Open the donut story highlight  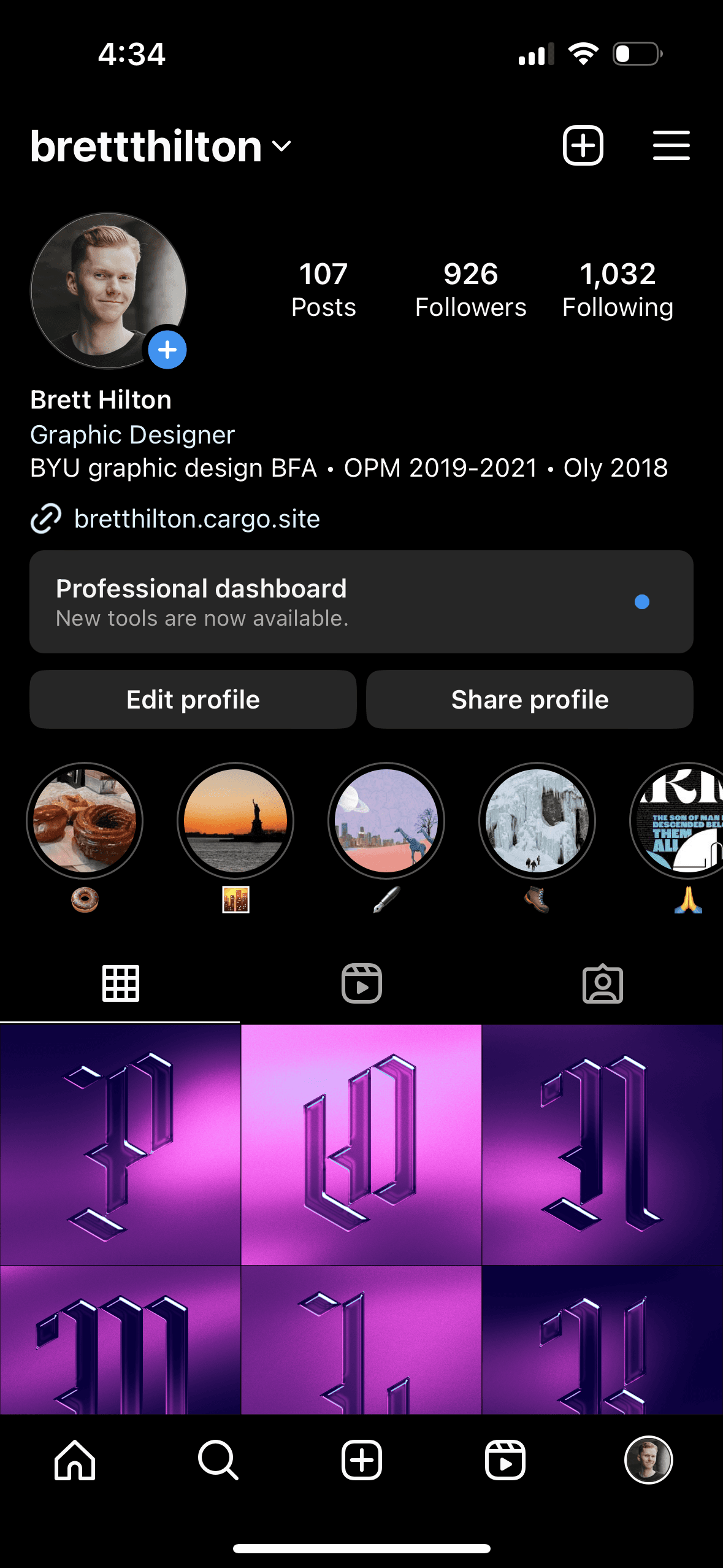click(x=85, y=821)
